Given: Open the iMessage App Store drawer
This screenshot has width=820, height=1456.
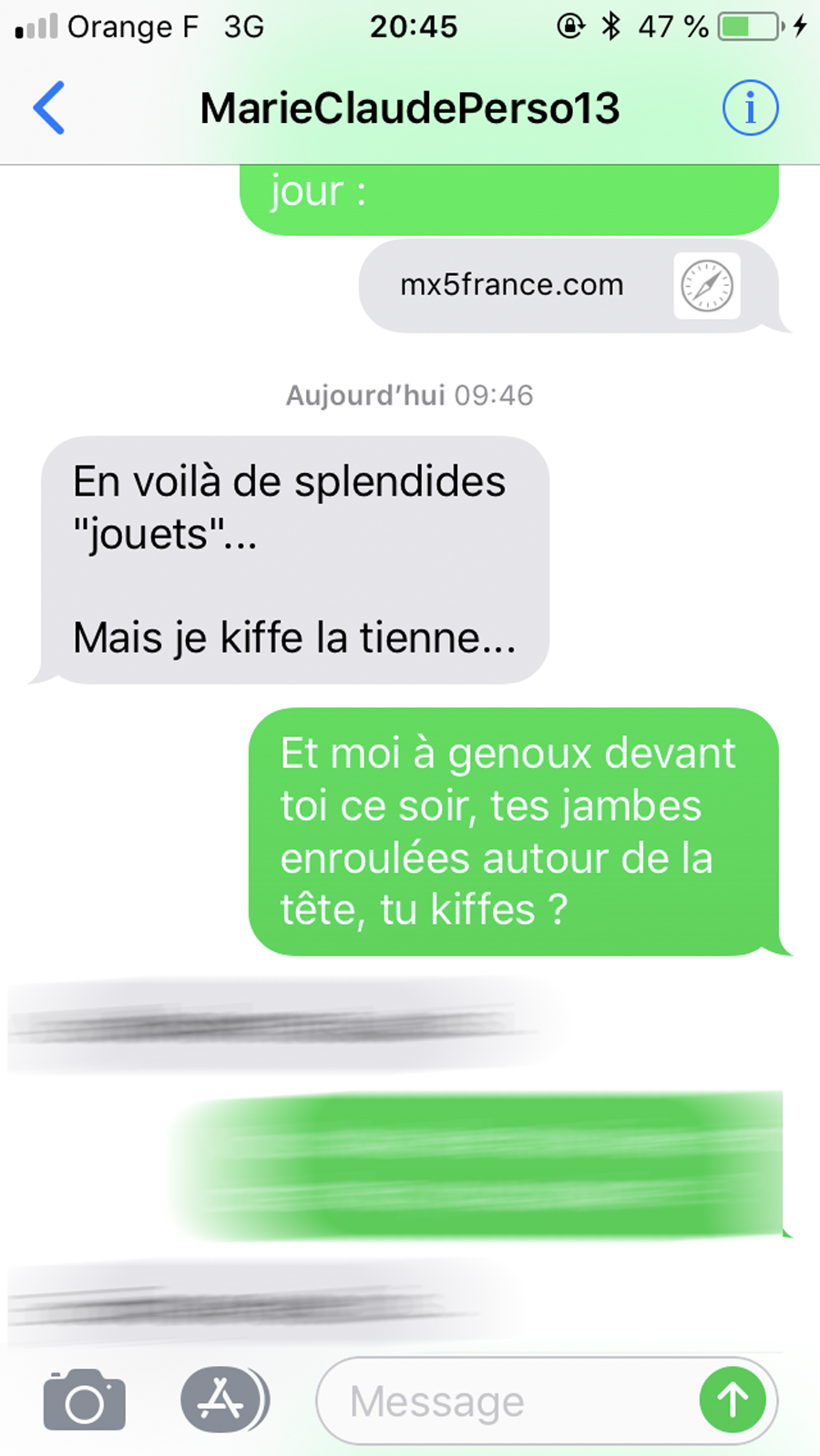Looking at the screenshot, I should 221,1400.
